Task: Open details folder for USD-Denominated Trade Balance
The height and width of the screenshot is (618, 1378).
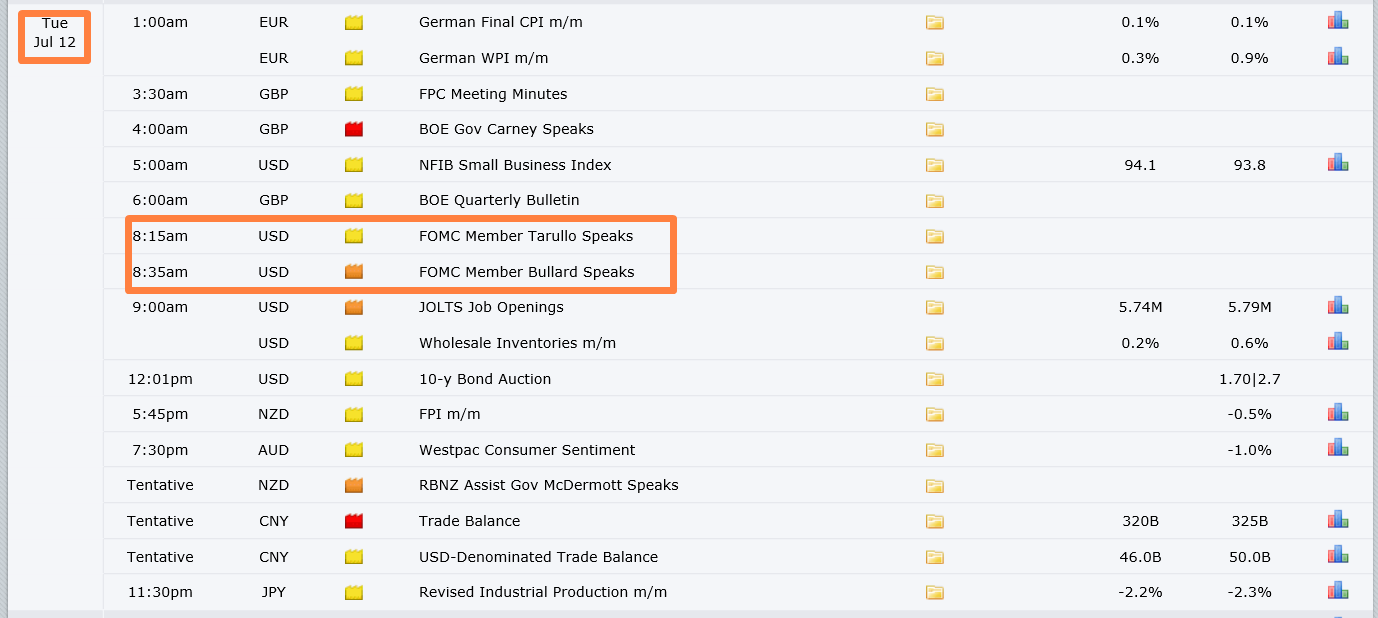Action: coord(934,557)
